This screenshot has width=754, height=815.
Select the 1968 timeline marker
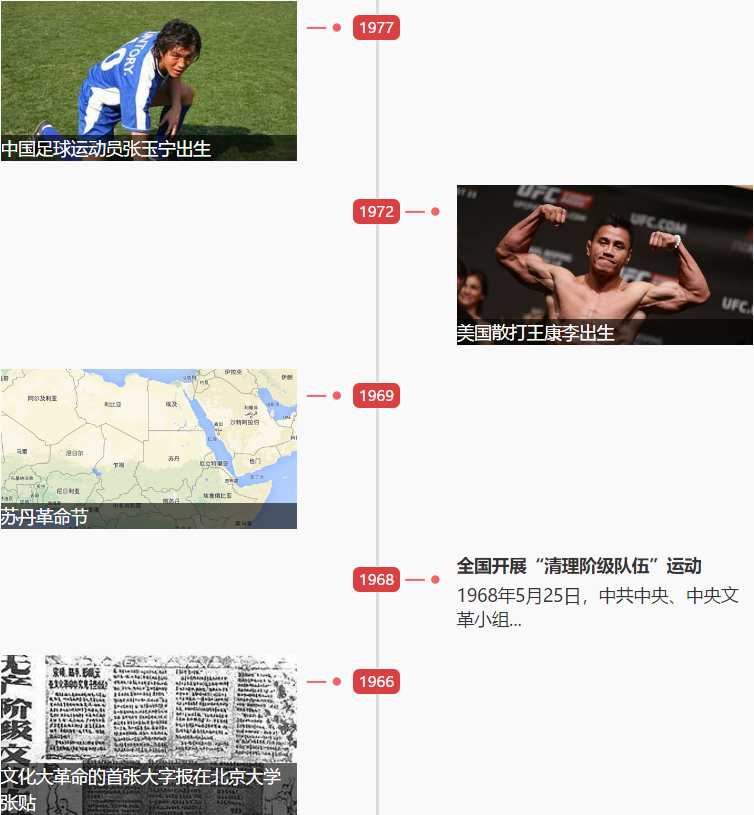pyautogui.click(x=376, y=580)
